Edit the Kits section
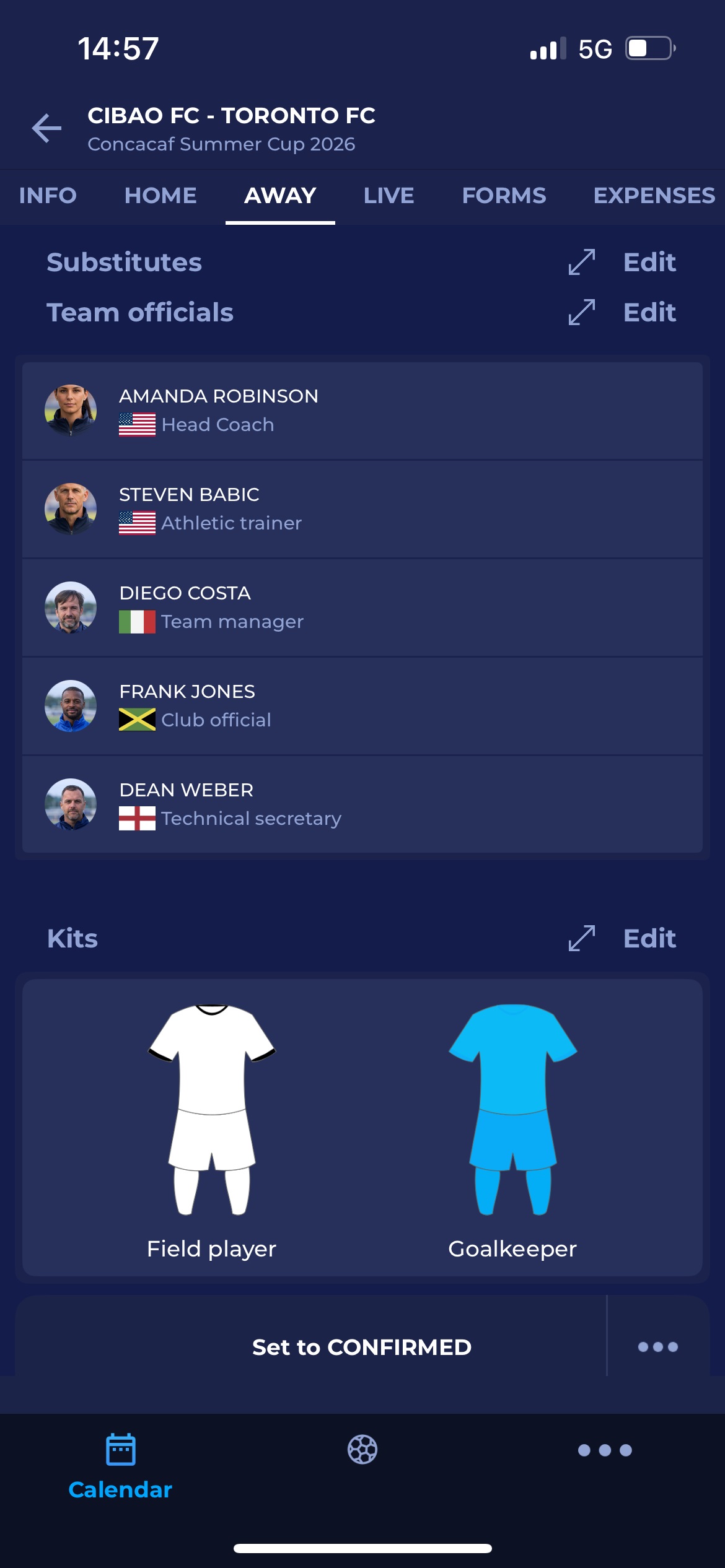Viewport: 725px width, 1568px height. 649,938
